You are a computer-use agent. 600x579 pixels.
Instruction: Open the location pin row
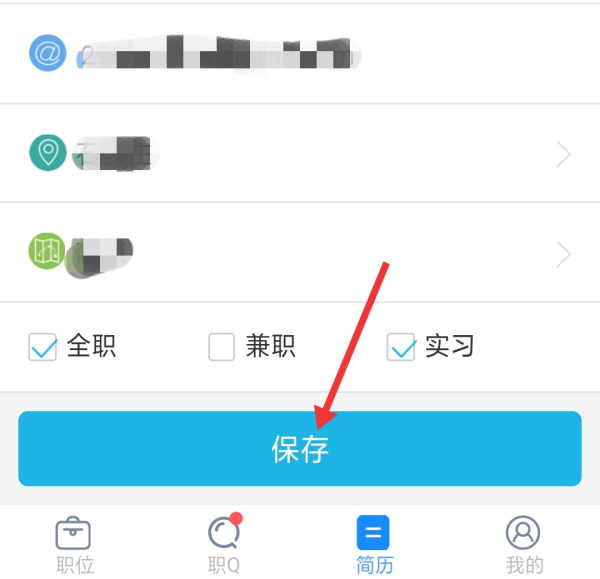pyautogui.click(x=300, y=154)
